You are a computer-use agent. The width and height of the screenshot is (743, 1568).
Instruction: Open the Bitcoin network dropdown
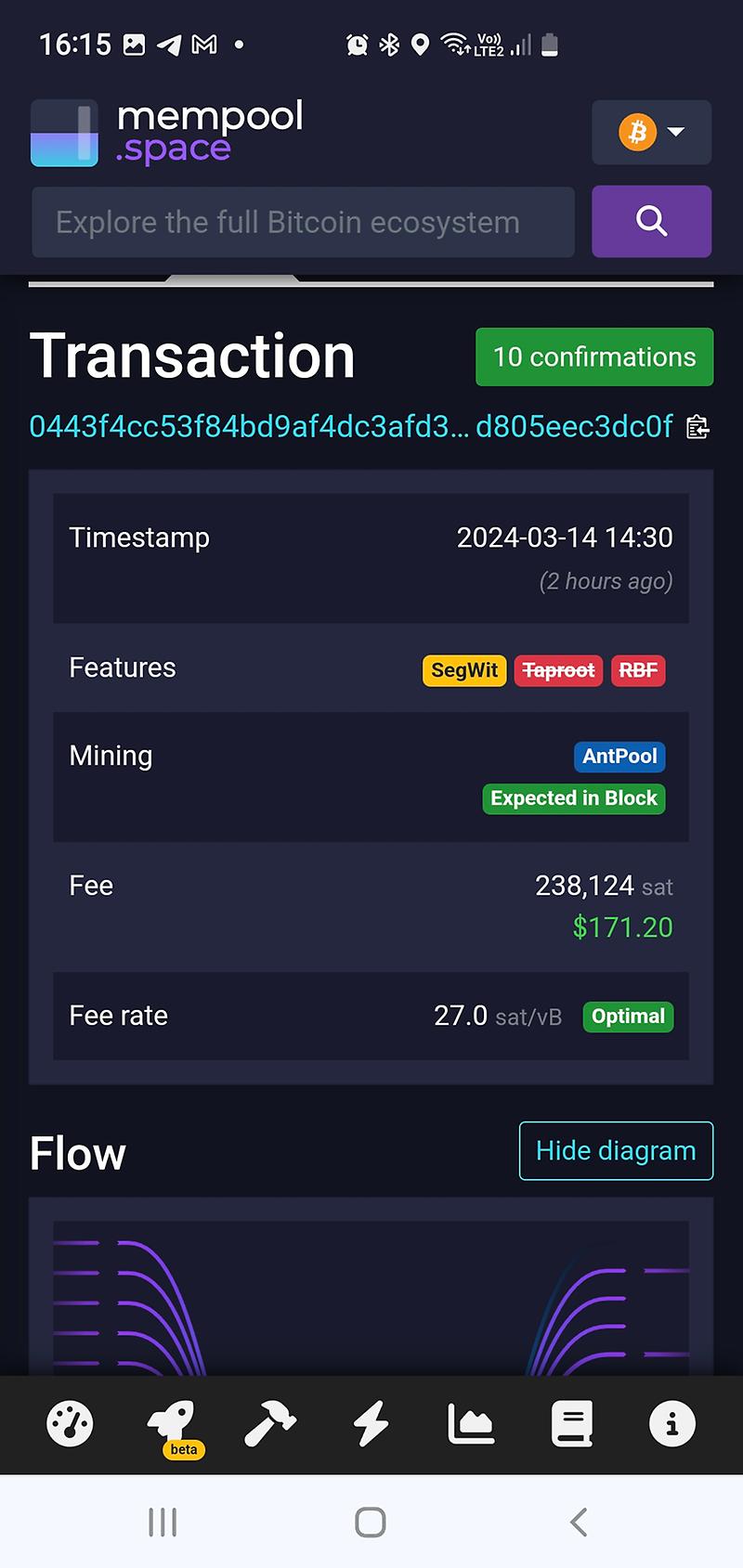click(x=651, y=133)
